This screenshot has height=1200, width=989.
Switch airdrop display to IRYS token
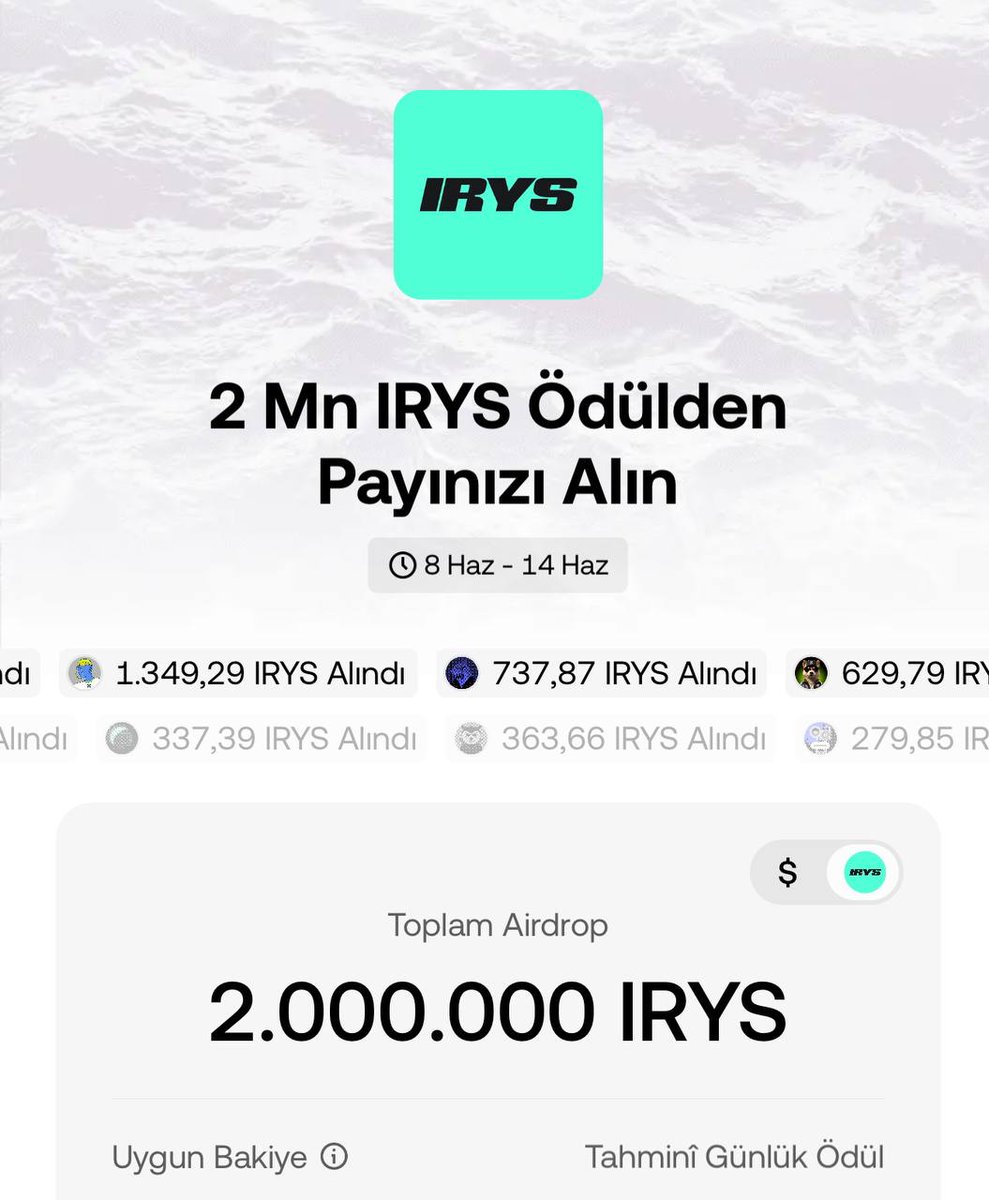click(x=864, y=872)
